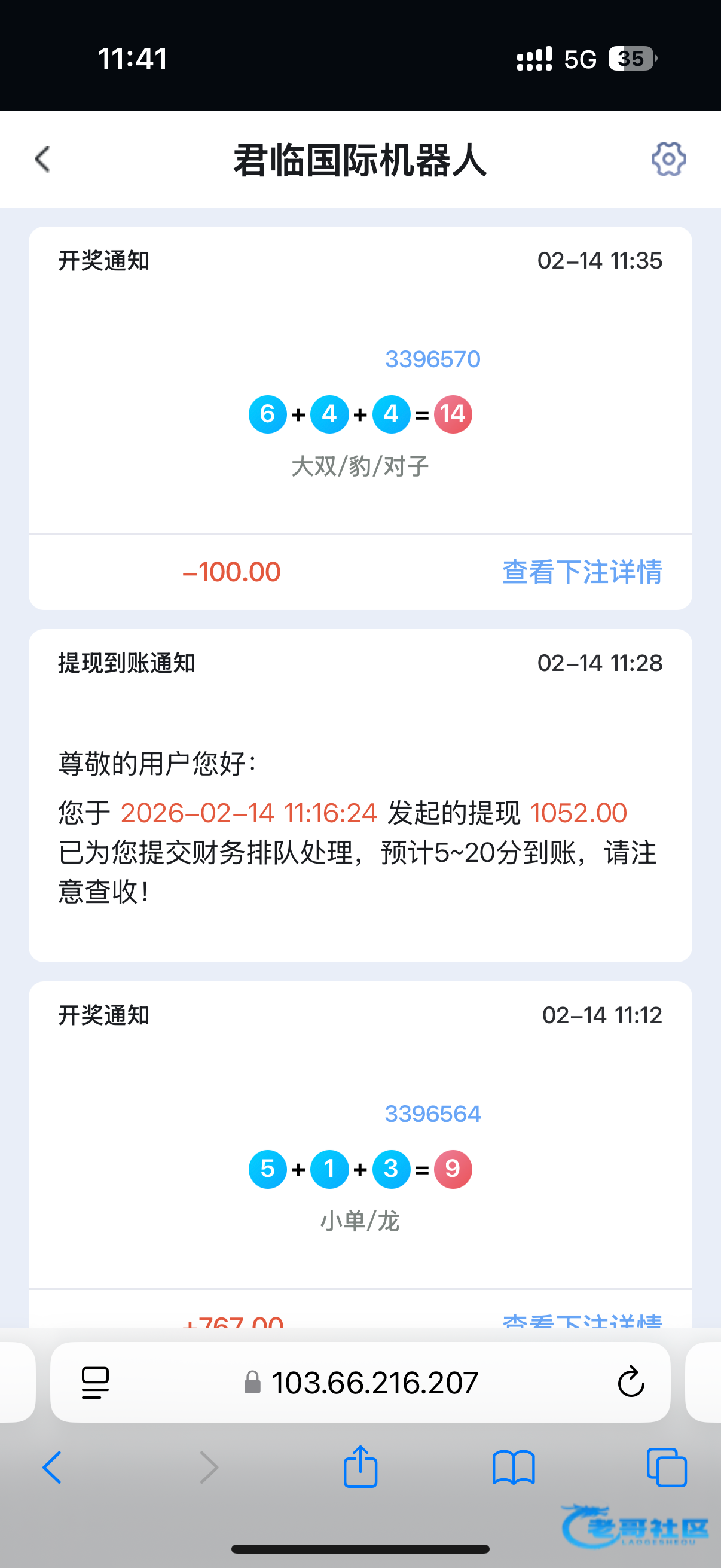
Task: Edit the 103.66.216.207 address bar
Action: (x=374, y=1383)
